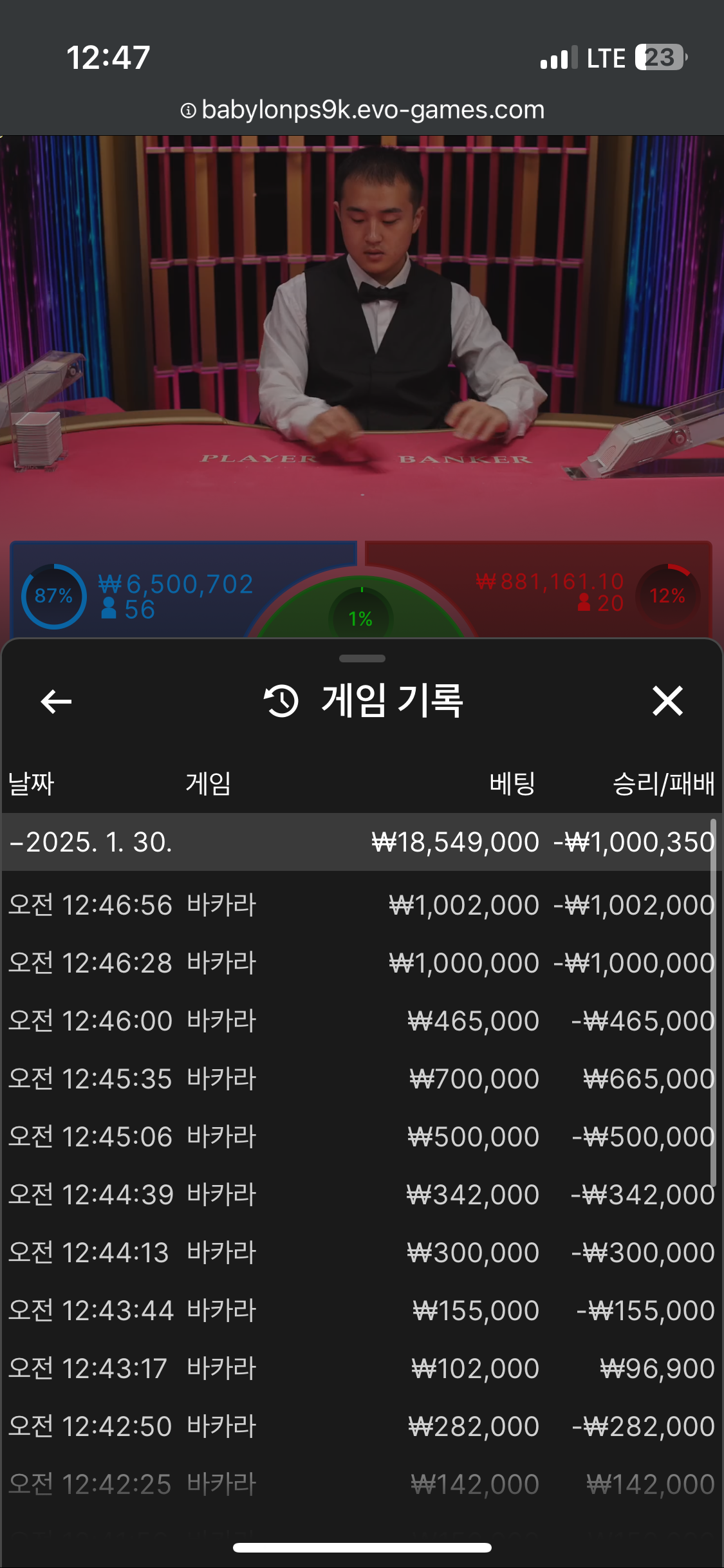Screen dimensions: 724x1568
Task: Open the 오전 12:46:56 바카라 record
Action: [x=360, y=905]
